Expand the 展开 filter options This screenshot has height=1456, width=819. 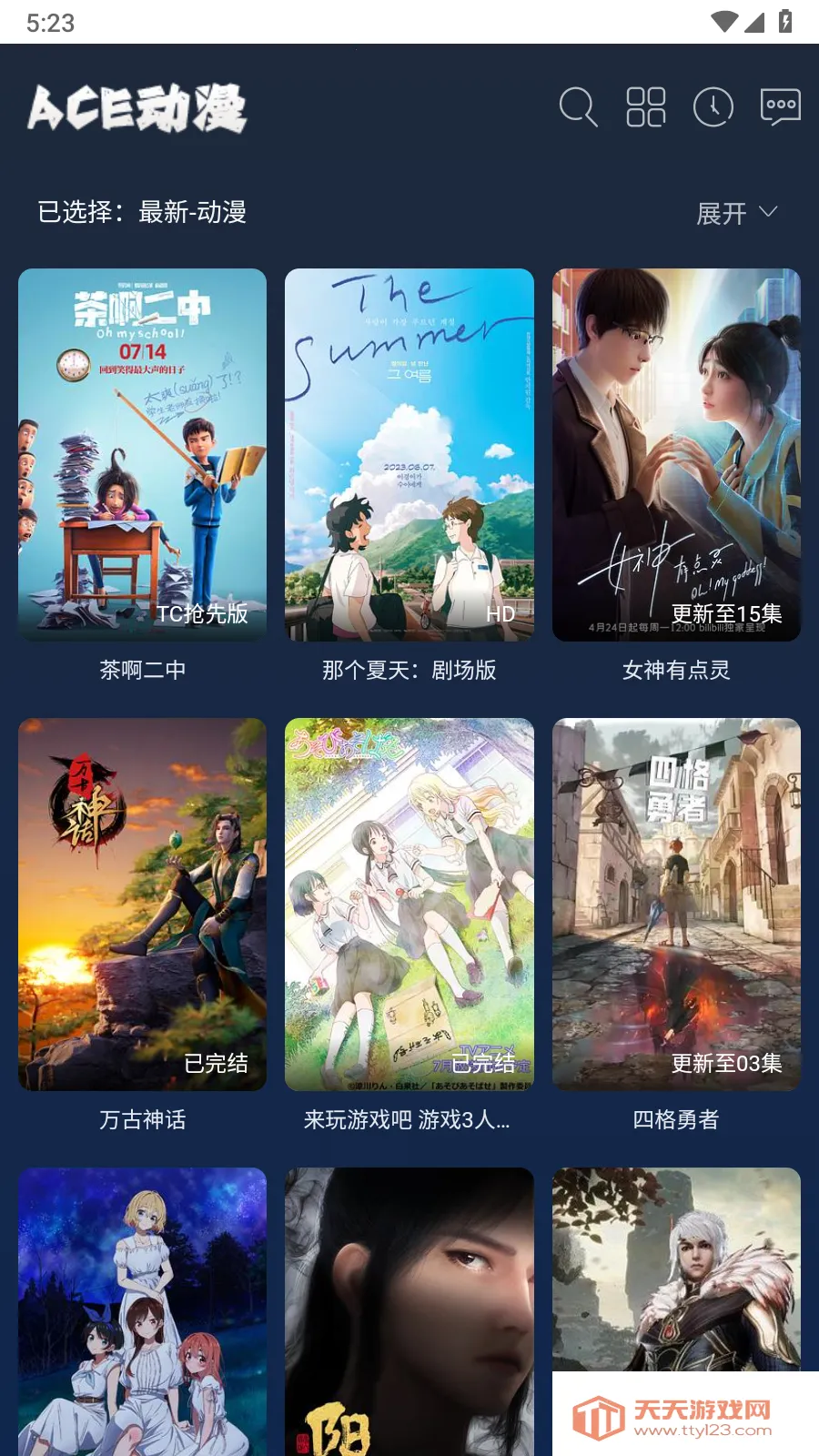point(737,213)
